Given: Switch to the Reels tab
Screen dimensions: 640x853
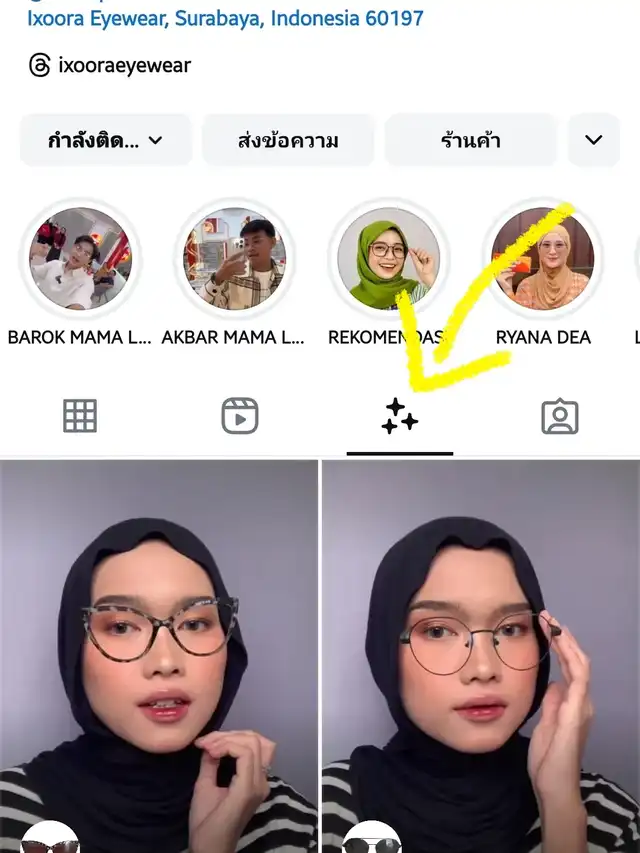Looking at the screenshot, I should coord(240,416).
